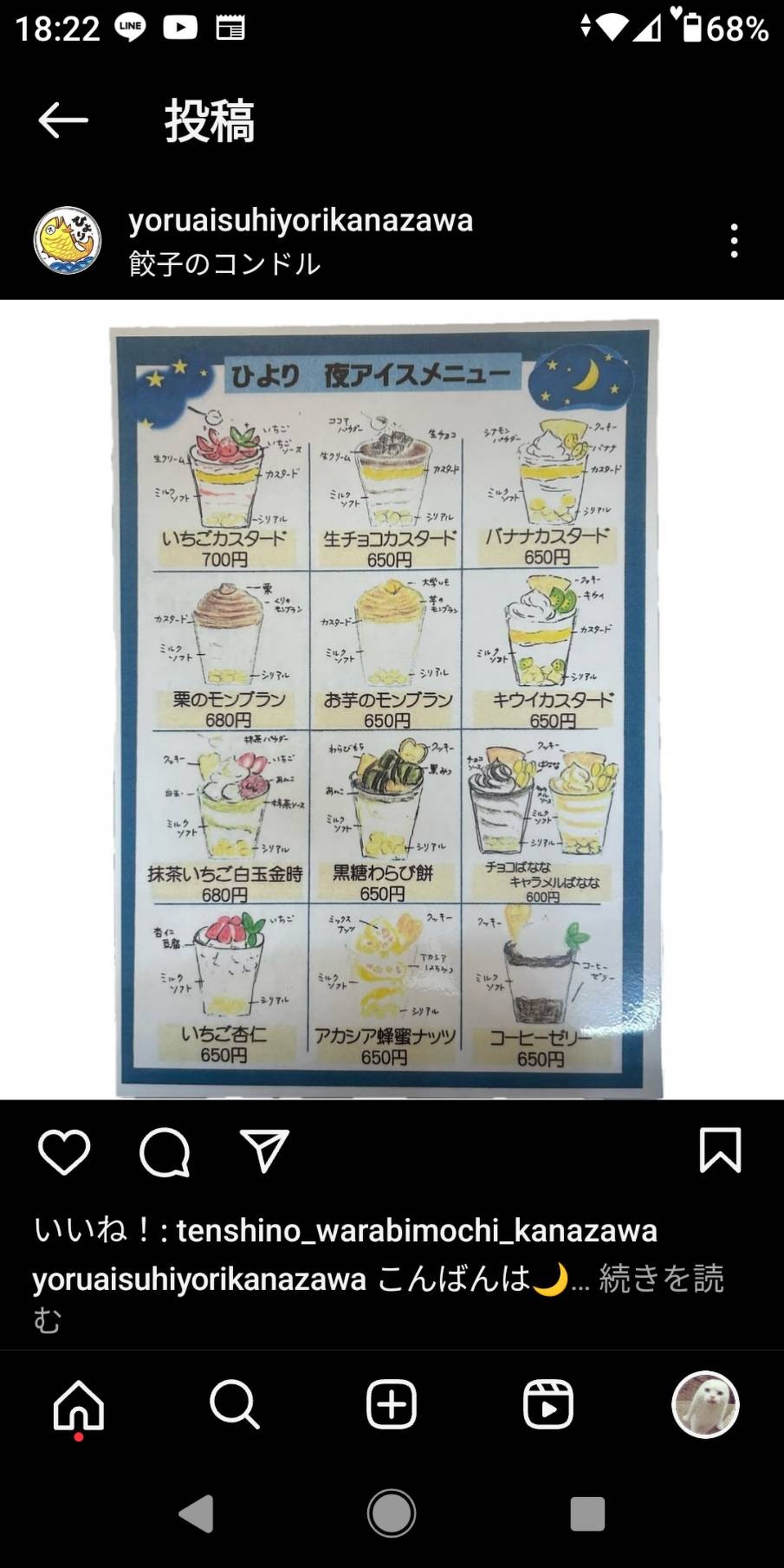Tap the system home button
Screen dimensions: 784x1568
coord(392,1513)
